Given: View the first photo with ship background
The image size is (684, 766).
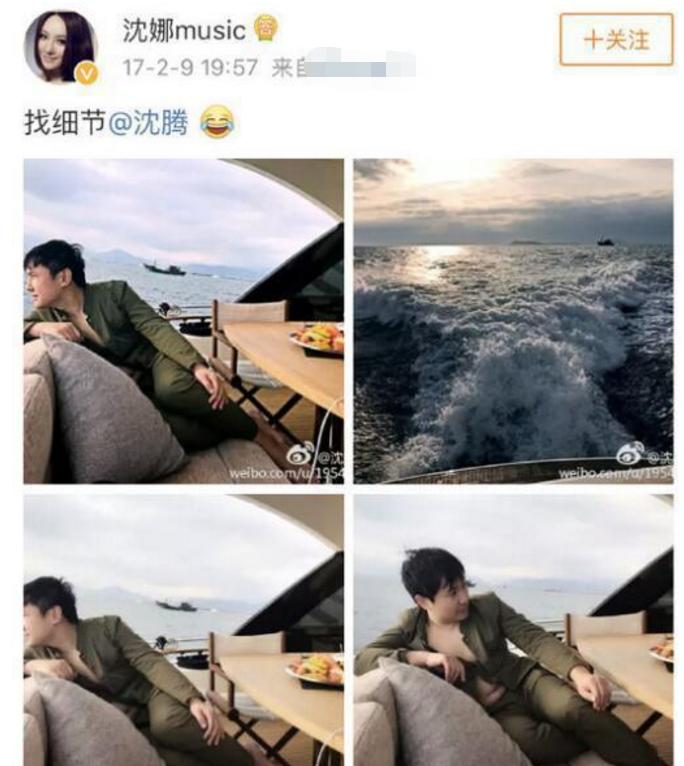Looking at the screenshot, I should 183,321.
